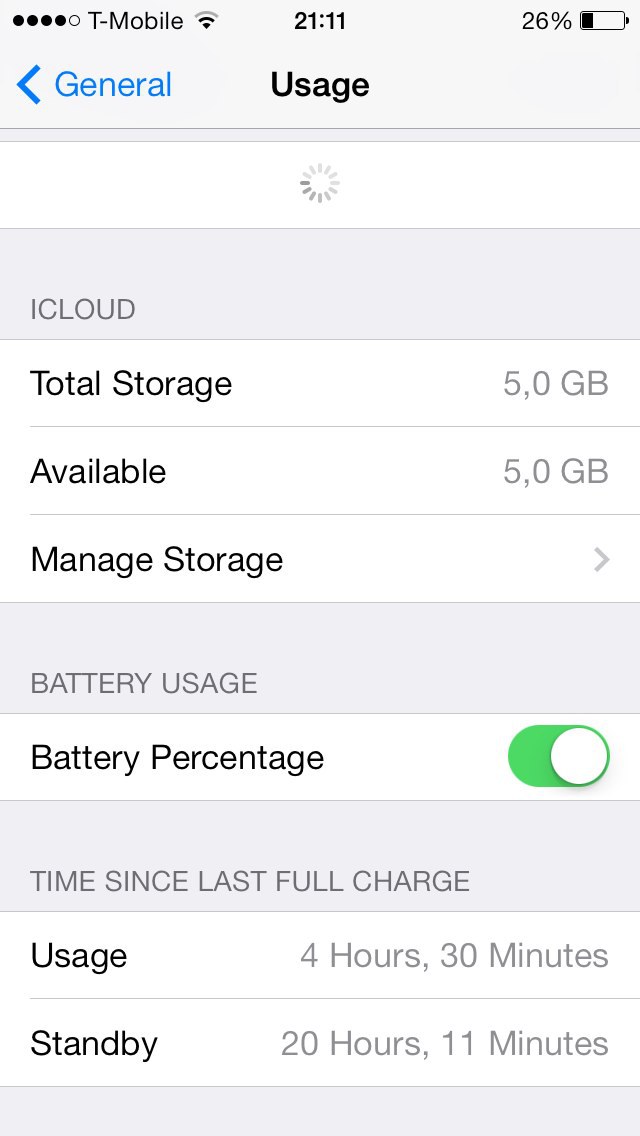The width and height of the screenshot is (640, 1136).
Task: Turn off the Battery Percentage switch
Action: [x=558, y=757]
